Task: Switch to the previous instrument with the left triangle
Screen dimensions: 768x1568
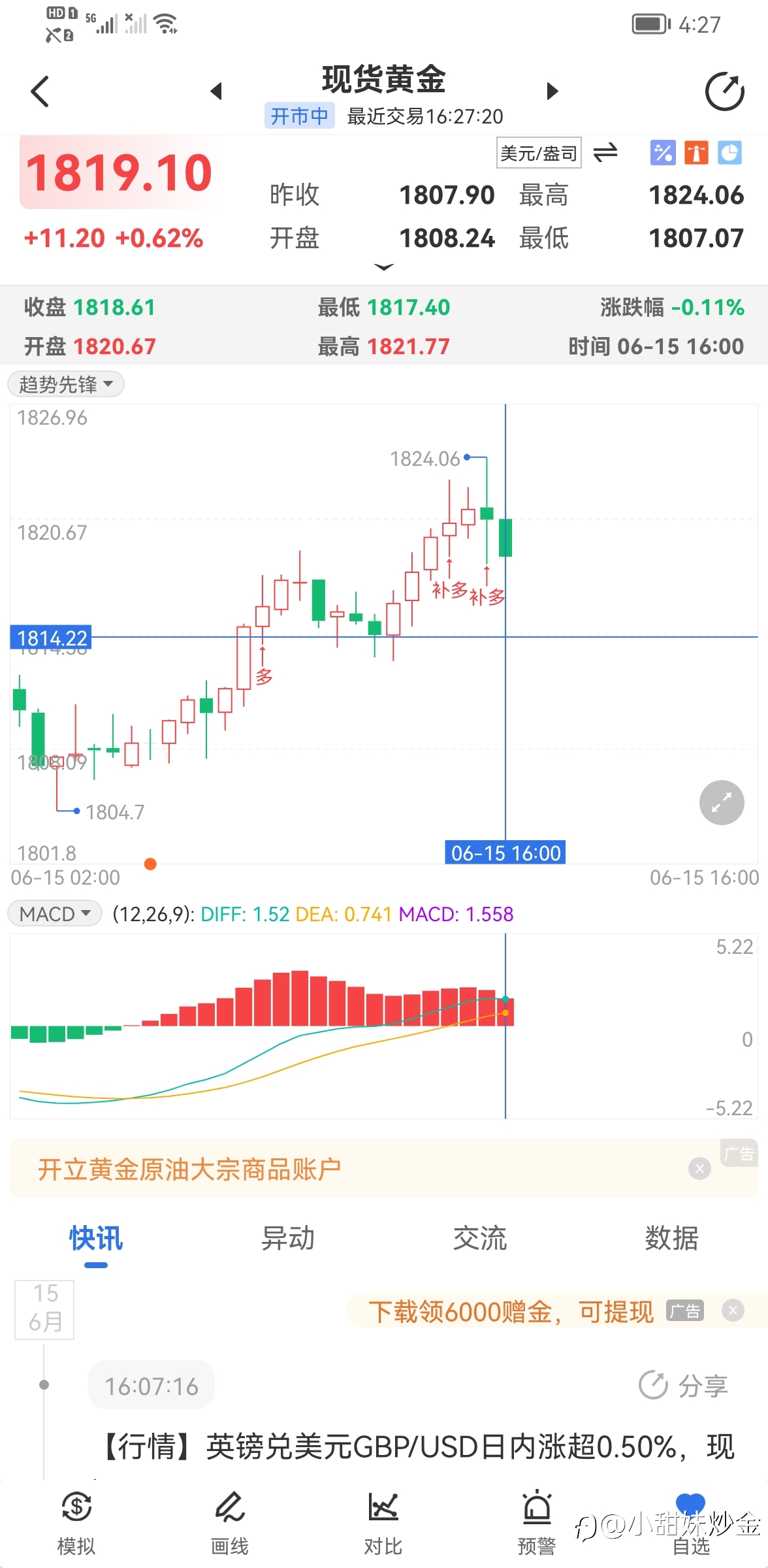Action: [217, 91]
